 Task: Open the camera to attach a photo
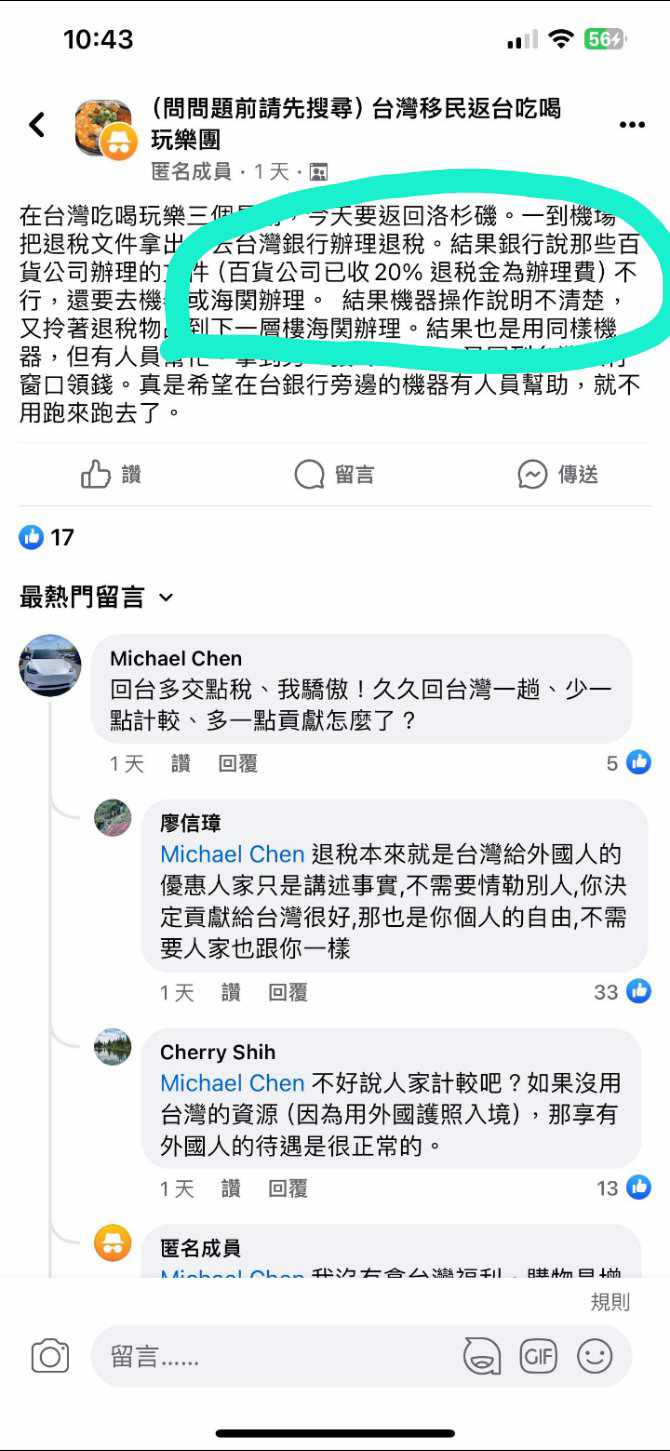pyautogui.click(x=50, y=1356)
